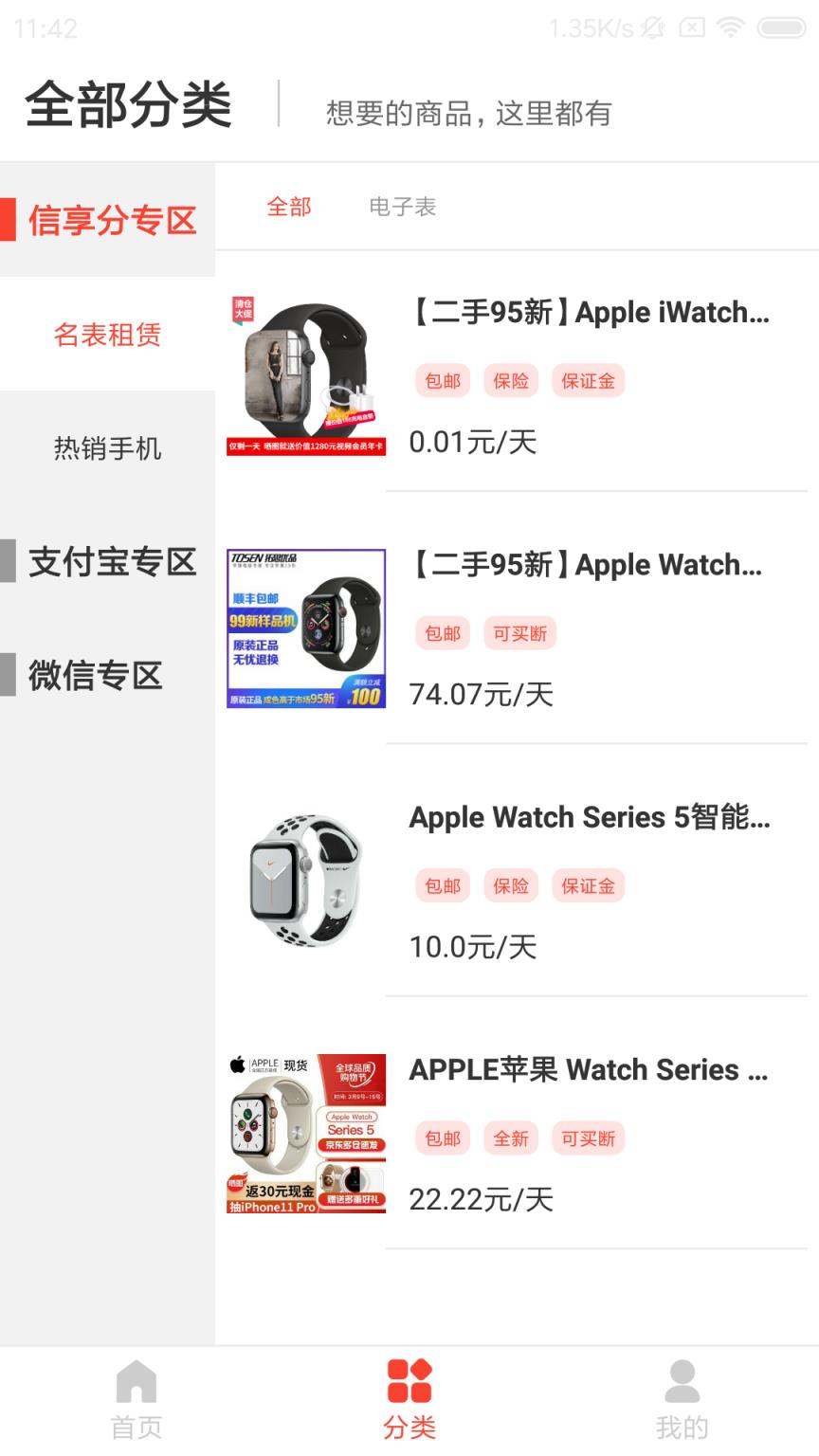Open the message icon in the status bar

pyautogui.click(x=693, y=28)
